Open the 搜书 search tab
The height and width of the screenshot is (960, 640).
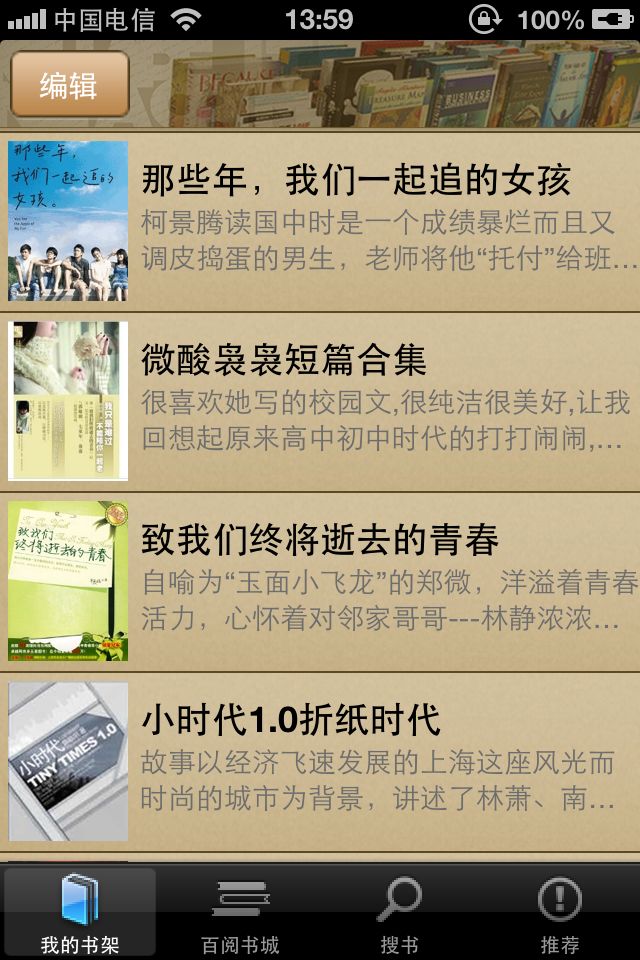[x=400, y=912]
